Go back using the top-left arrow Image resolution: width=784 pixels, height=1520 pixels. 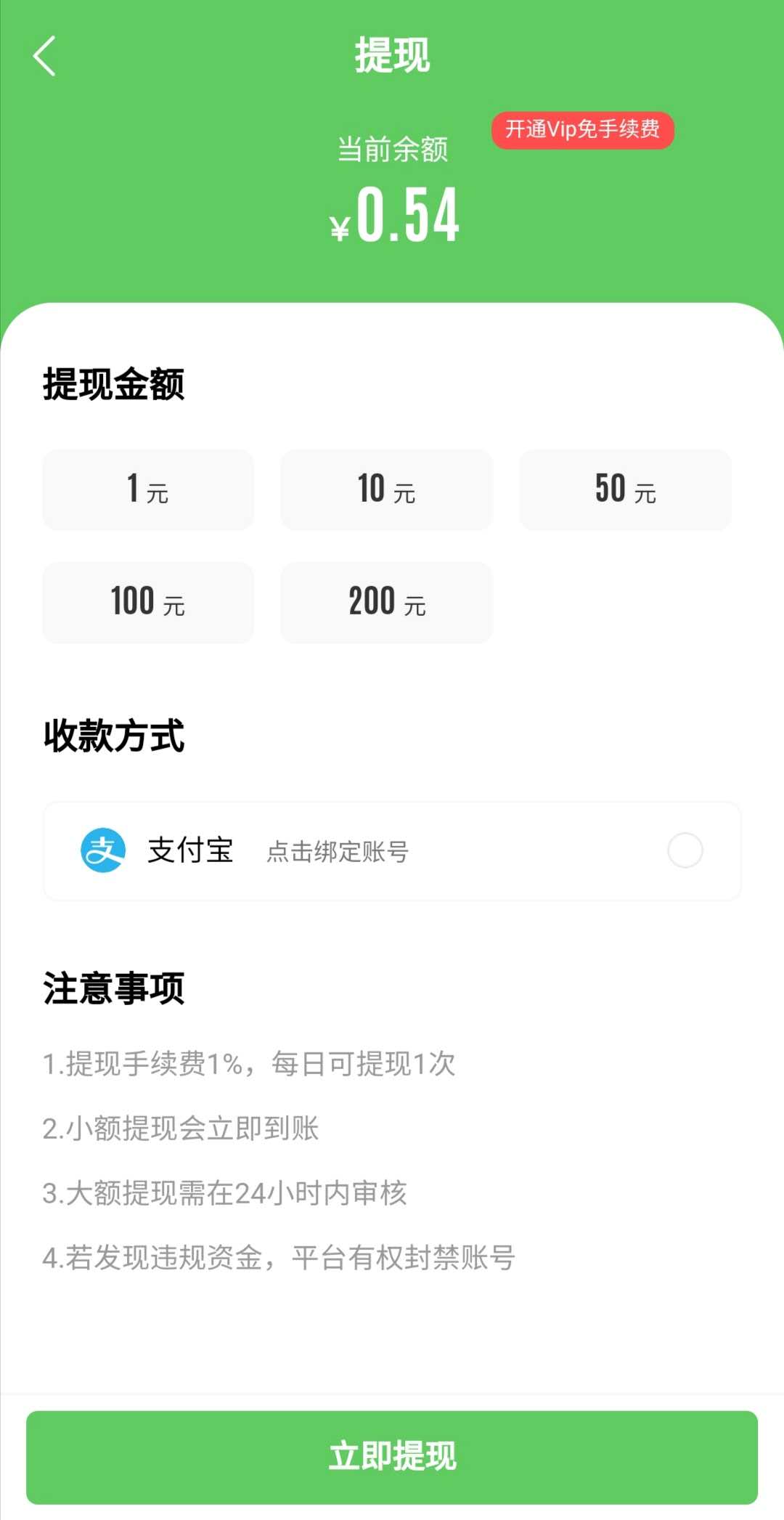(x=44, y=56)
